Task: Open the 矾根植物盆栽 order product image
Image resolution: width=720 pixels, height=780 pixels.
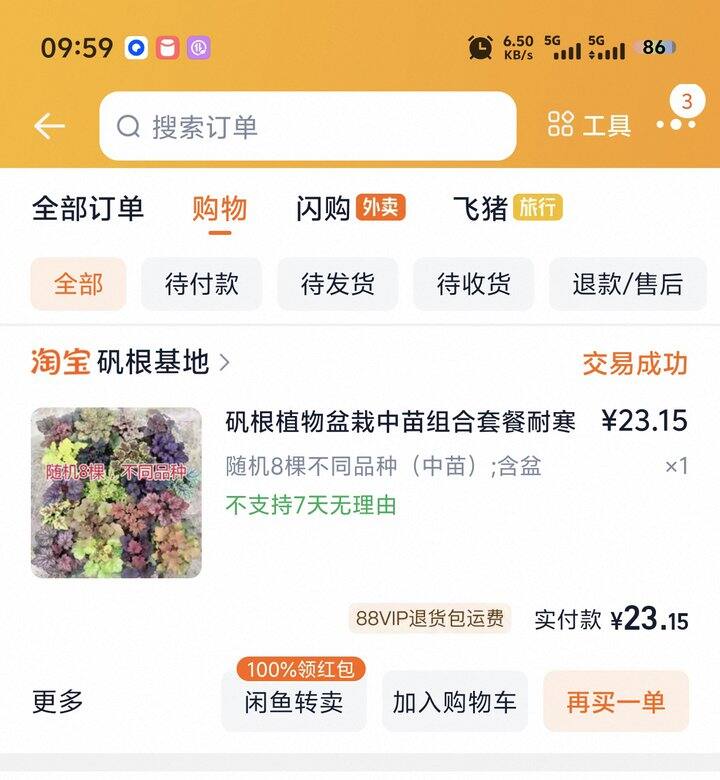Action: click(116, 493)
